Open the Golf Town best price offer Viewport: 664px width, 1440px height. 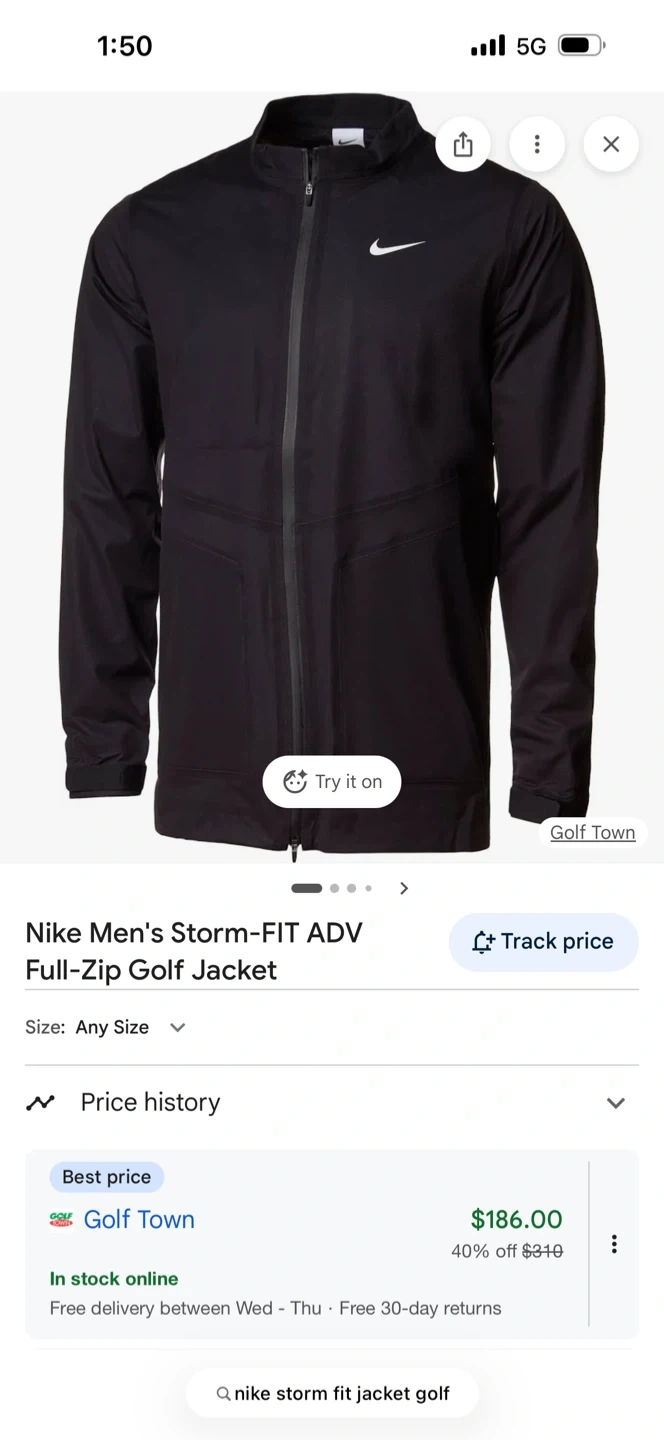[x=139, y=1219]
